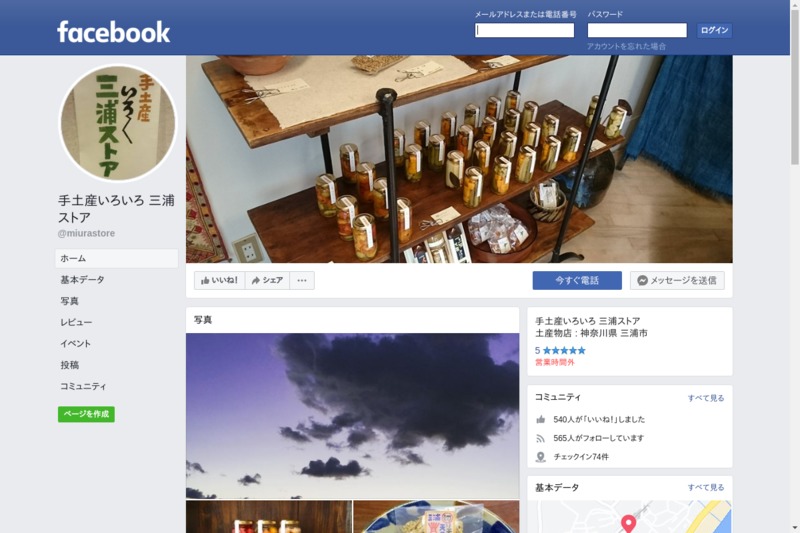
Task: Share the page via シェア button
Action: tap(267, 281)
